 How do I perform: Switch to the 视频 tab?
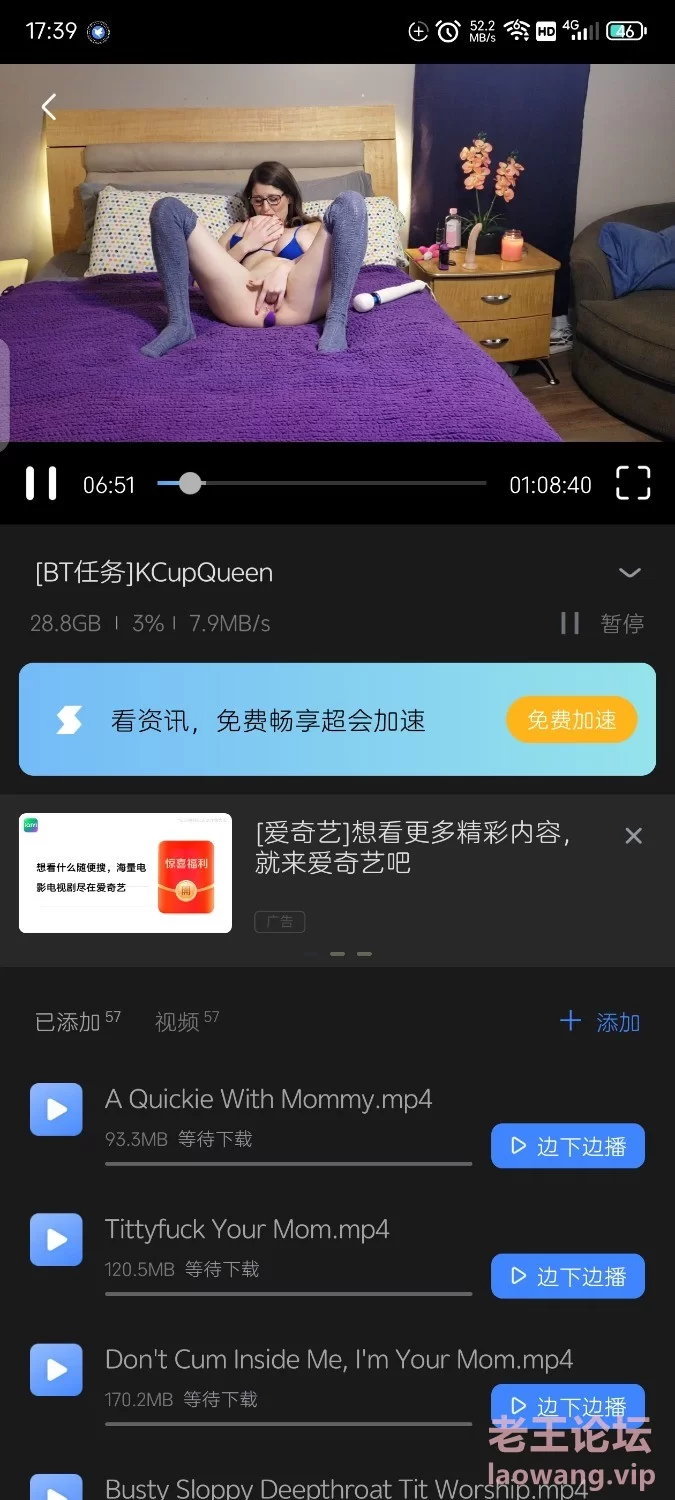[186, 1021]
